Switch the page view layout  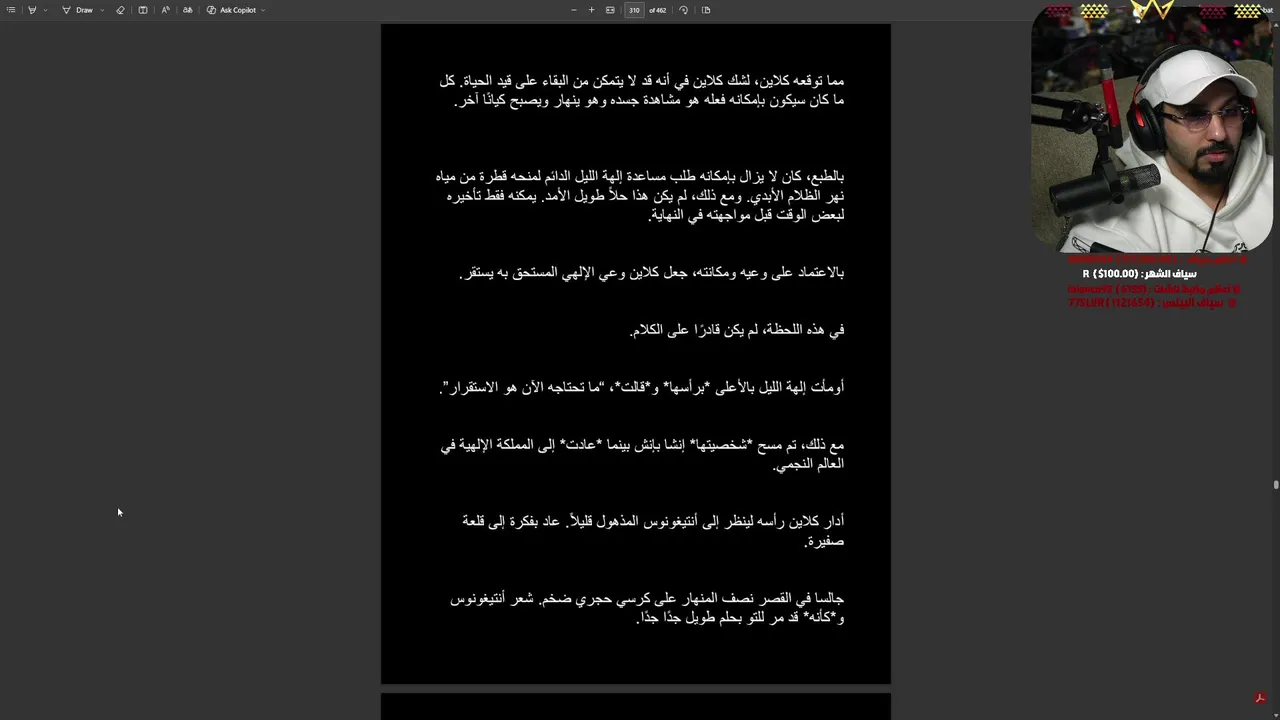[x=706, y=10]
